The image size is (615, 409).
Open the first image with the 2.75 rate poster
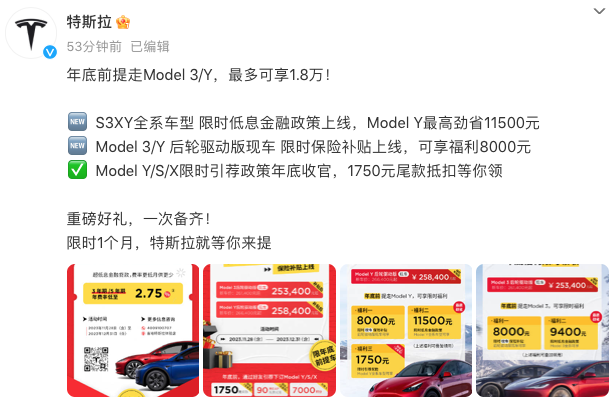pyautogui.click(x=132, y=332)
